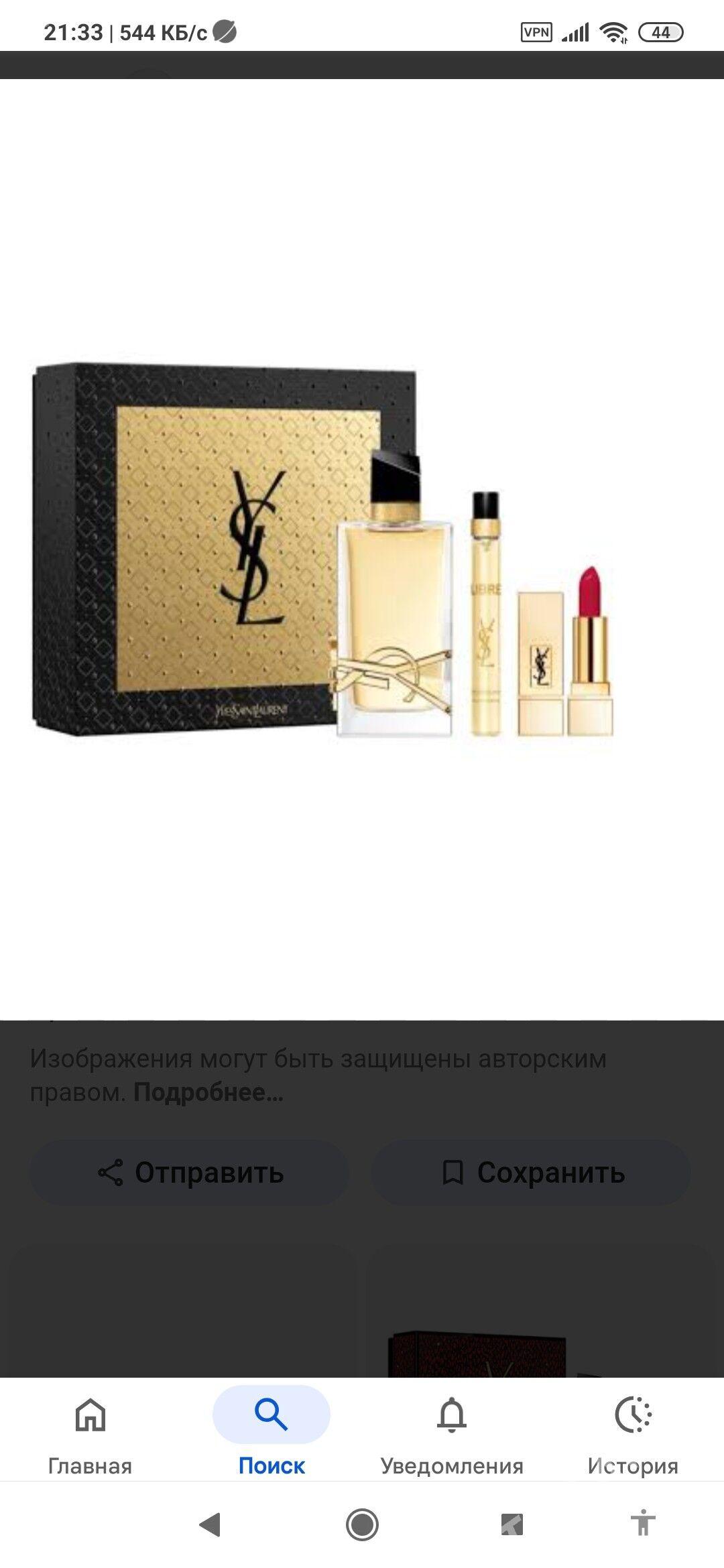Tap the system back button
The image size is (724, 1568).
[210, 1525]
